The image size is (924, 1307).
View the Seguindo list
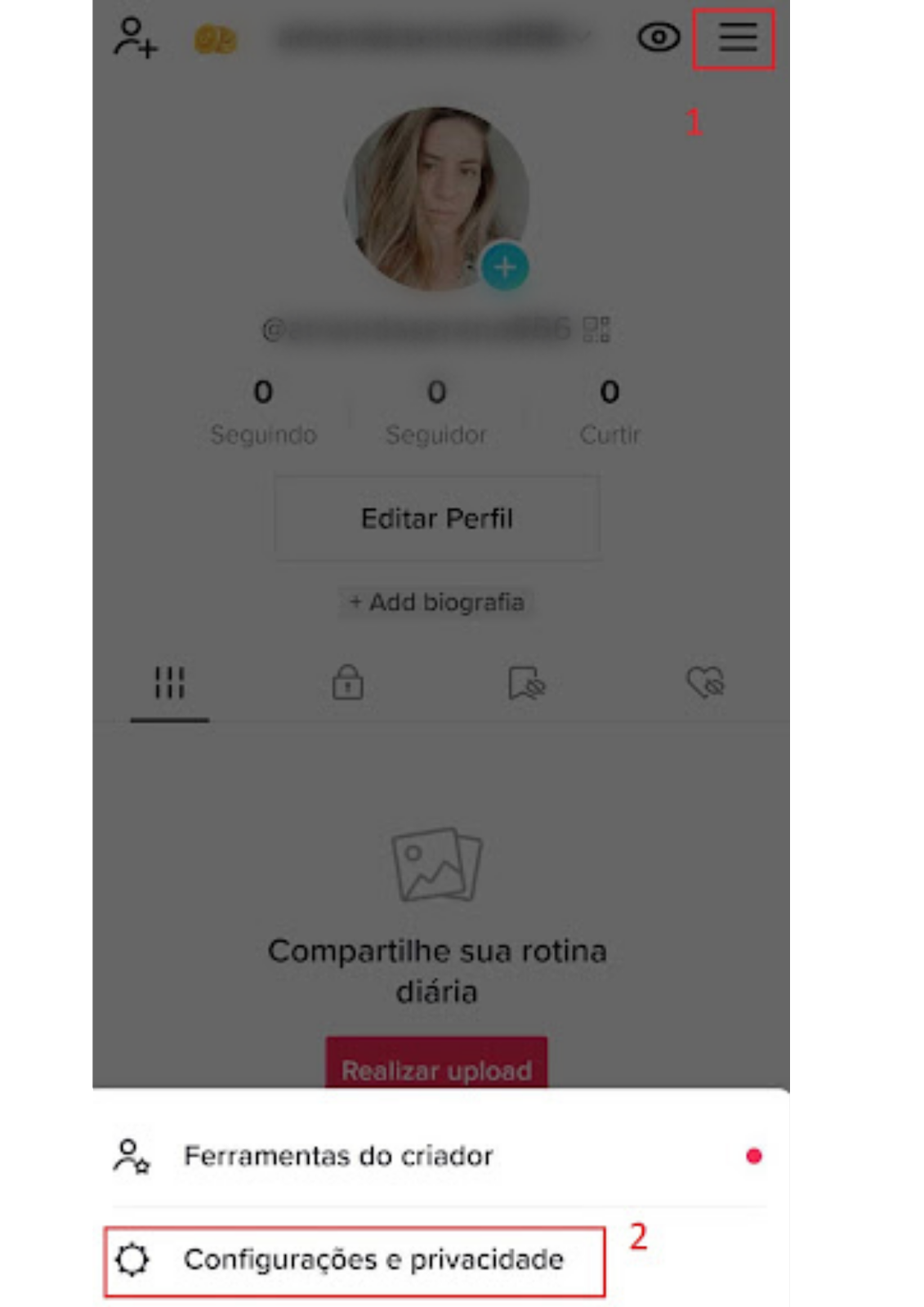(263, 411)
